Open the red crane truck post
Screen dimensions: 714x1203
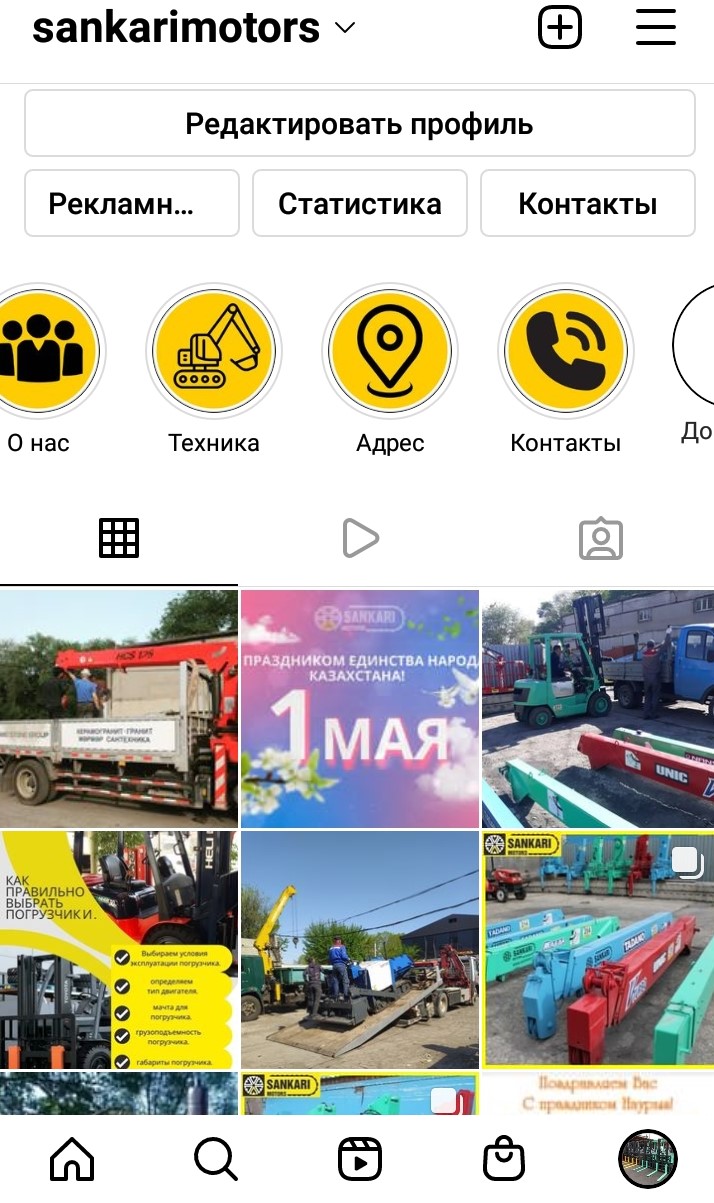[119, 708]
